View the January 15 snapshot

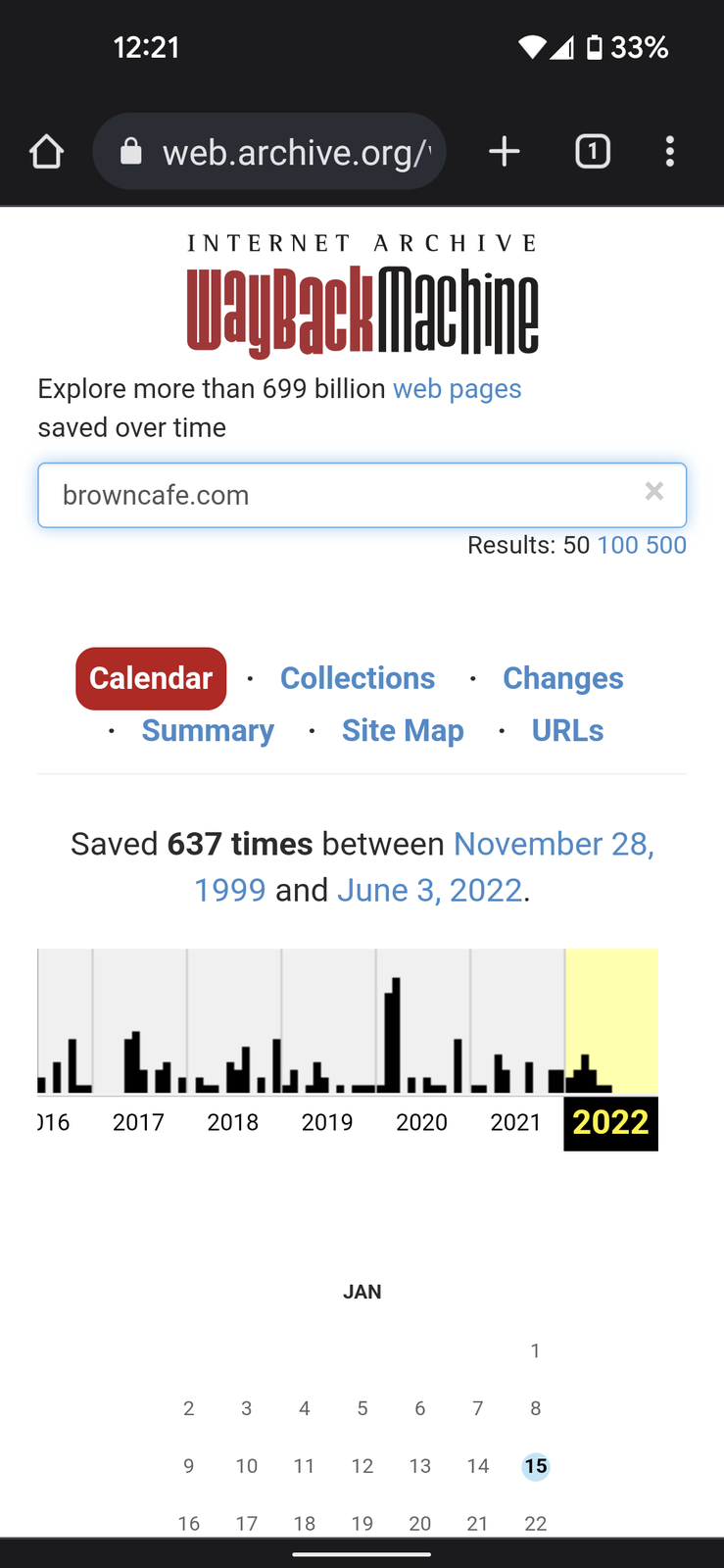536,1466
